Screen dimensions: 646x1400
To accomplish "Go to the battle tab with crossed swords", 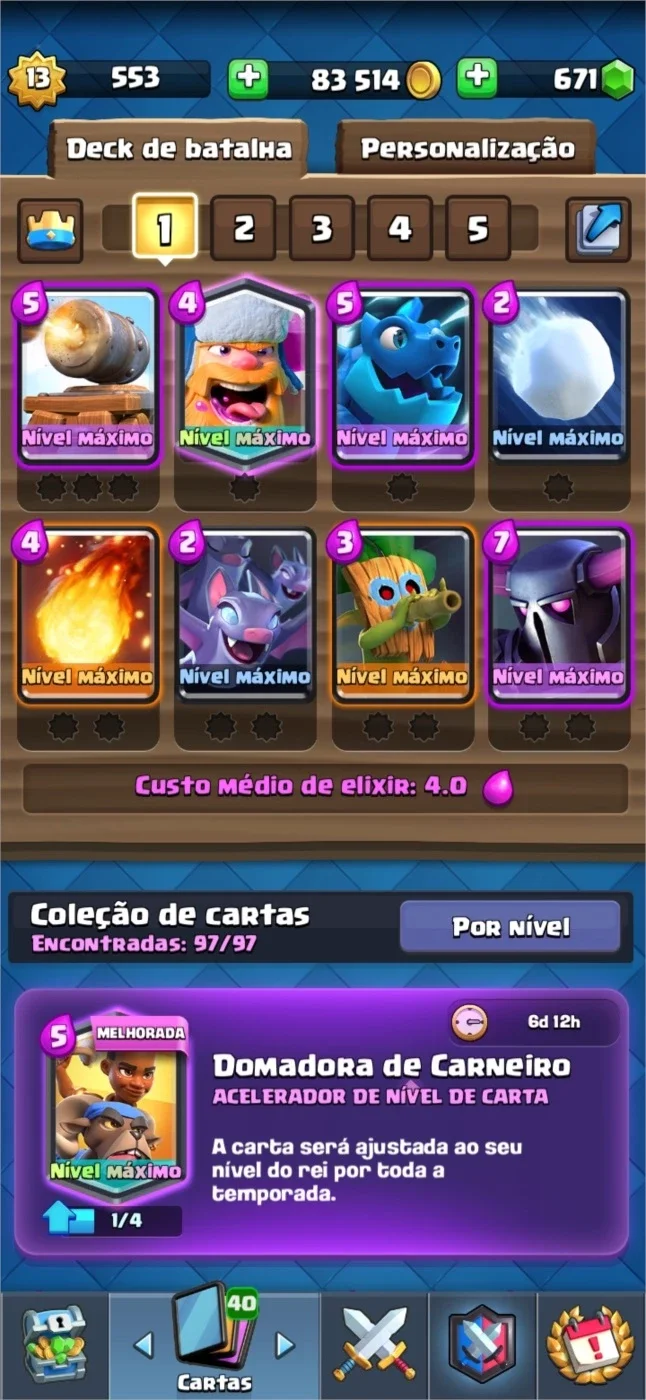I will coord(374,1343).
